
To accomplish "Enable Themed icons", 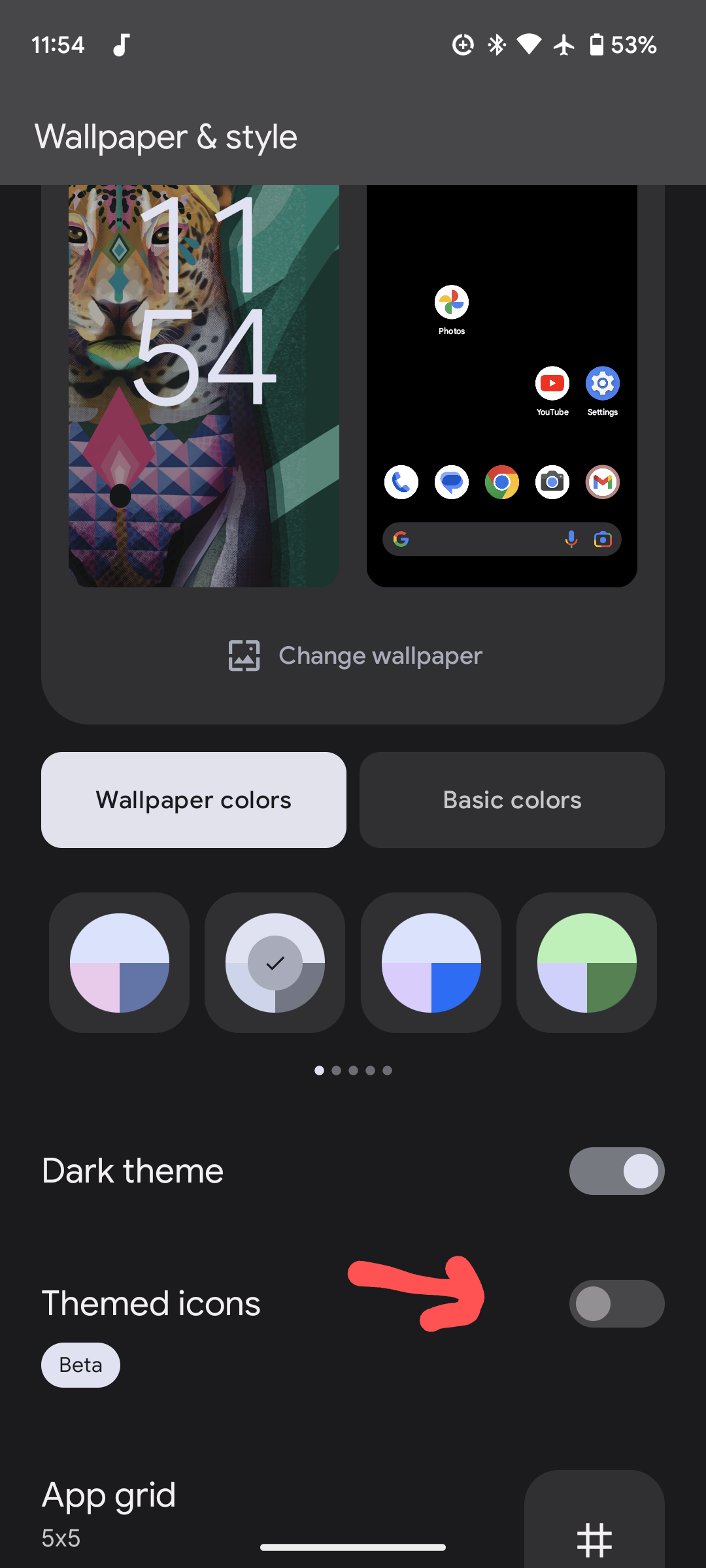I will point(616,1303).
